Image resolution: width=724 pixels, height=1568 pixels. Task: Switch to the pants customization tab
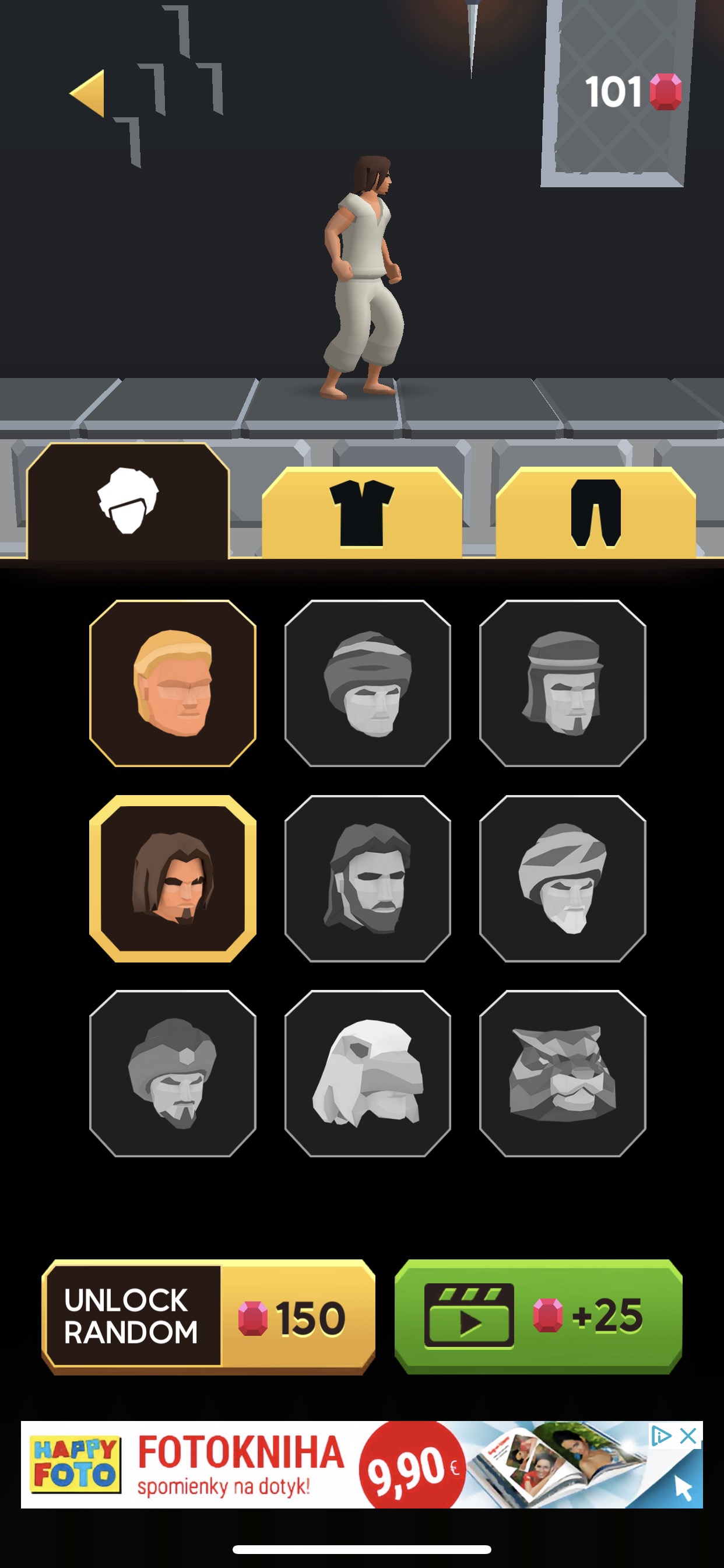[x=596, y=513]
